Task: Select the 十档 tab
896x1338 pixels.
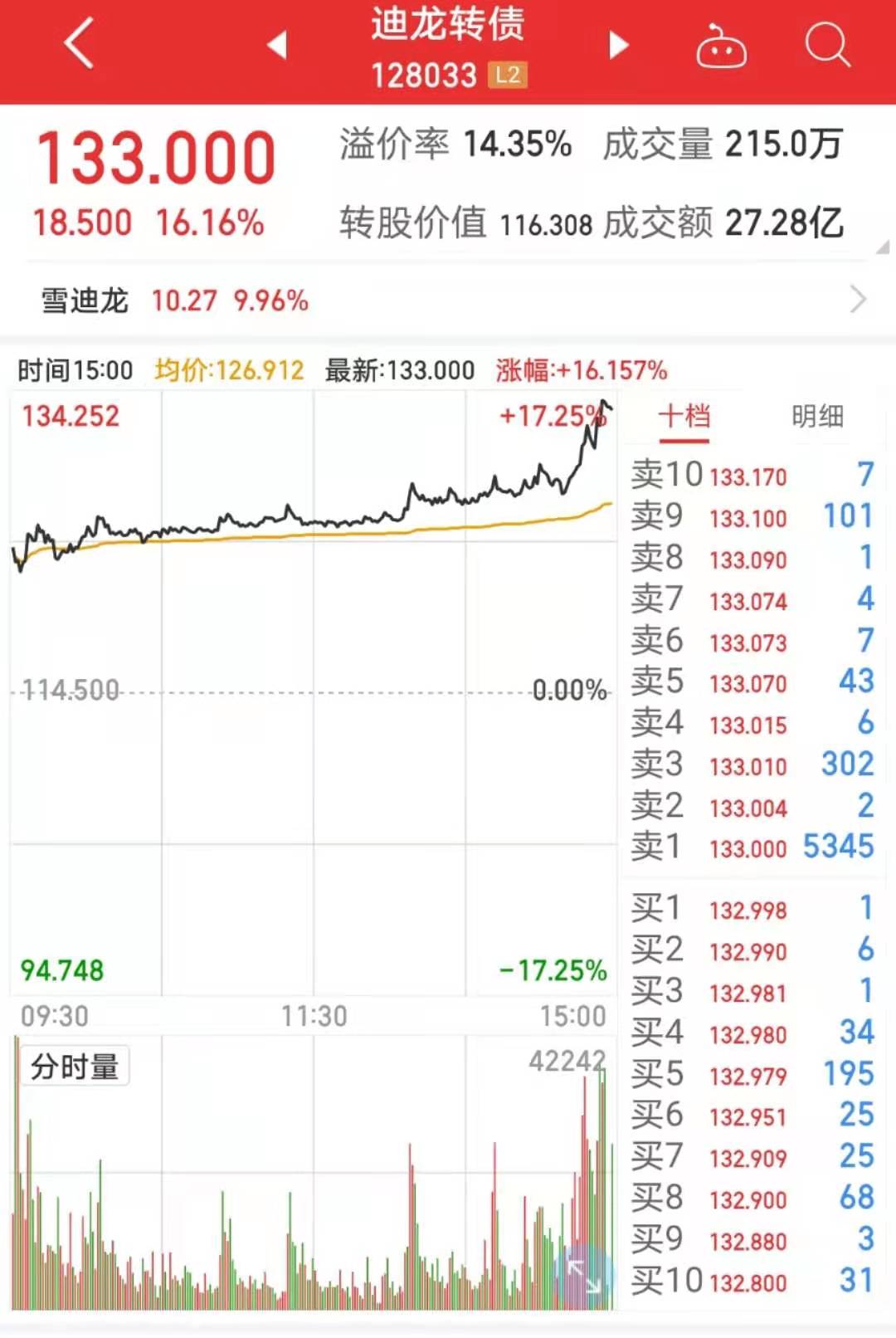Action: (x=684, y=417)
